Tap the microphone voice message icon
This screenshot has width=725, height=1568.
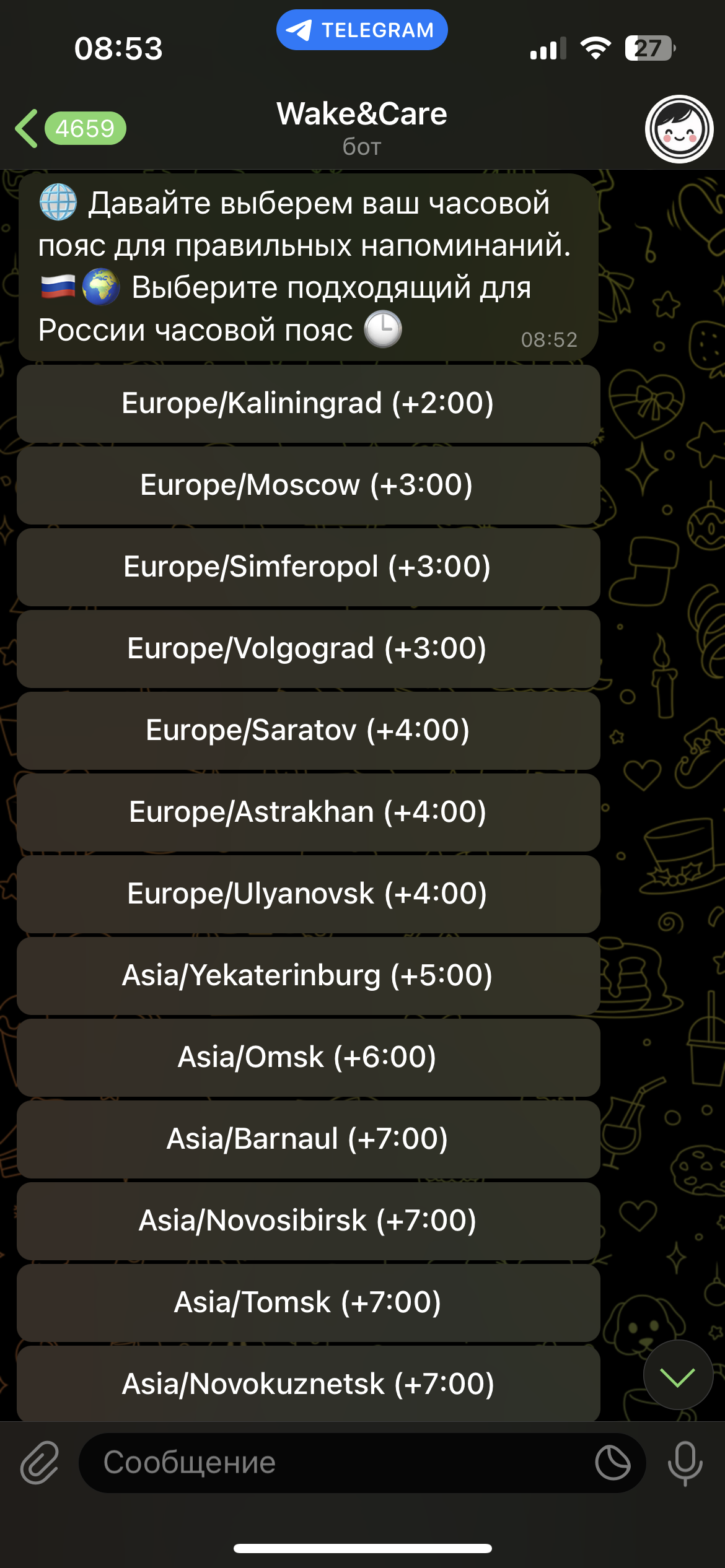[685, 1463]
